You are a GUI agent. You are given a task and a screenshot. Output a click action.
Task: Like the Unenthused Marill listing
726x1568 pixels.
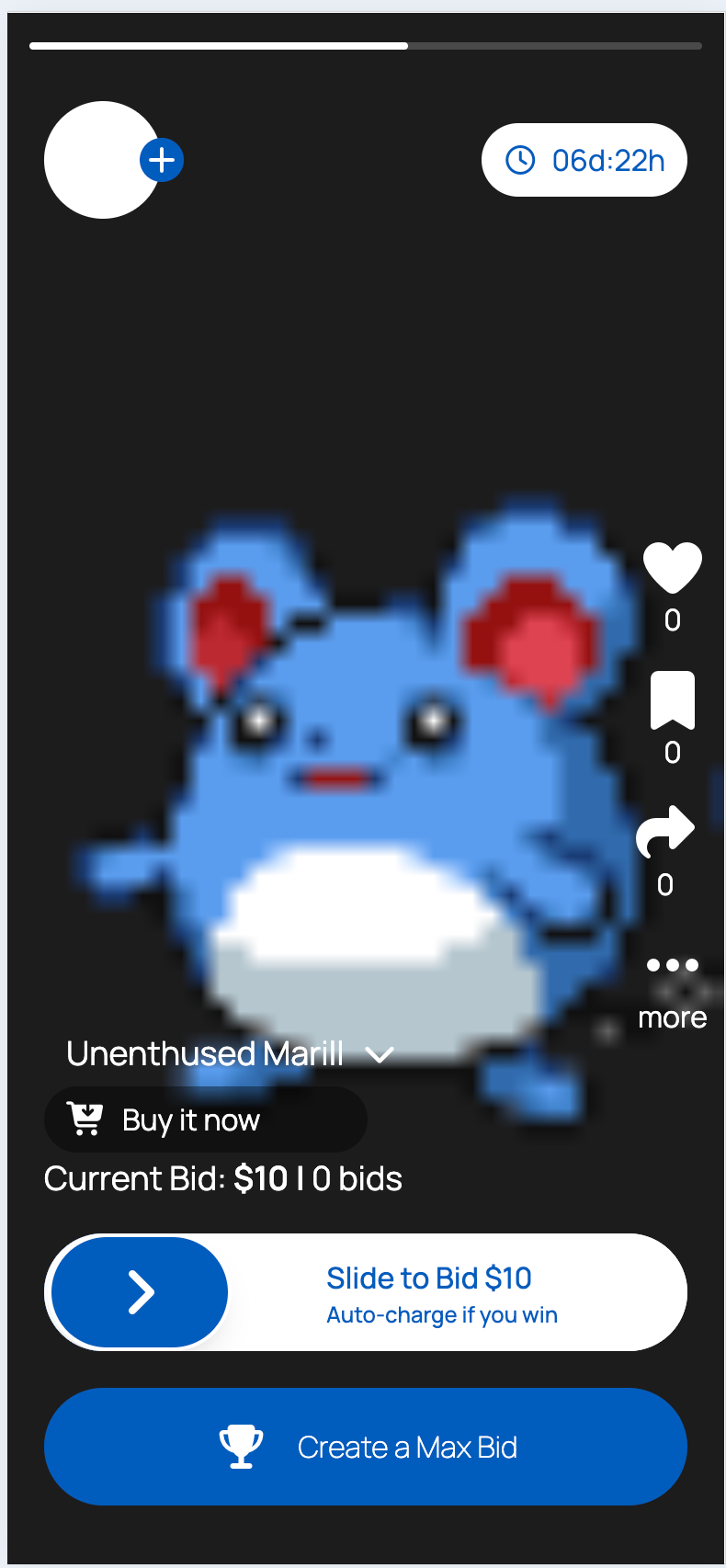(672, 567)
